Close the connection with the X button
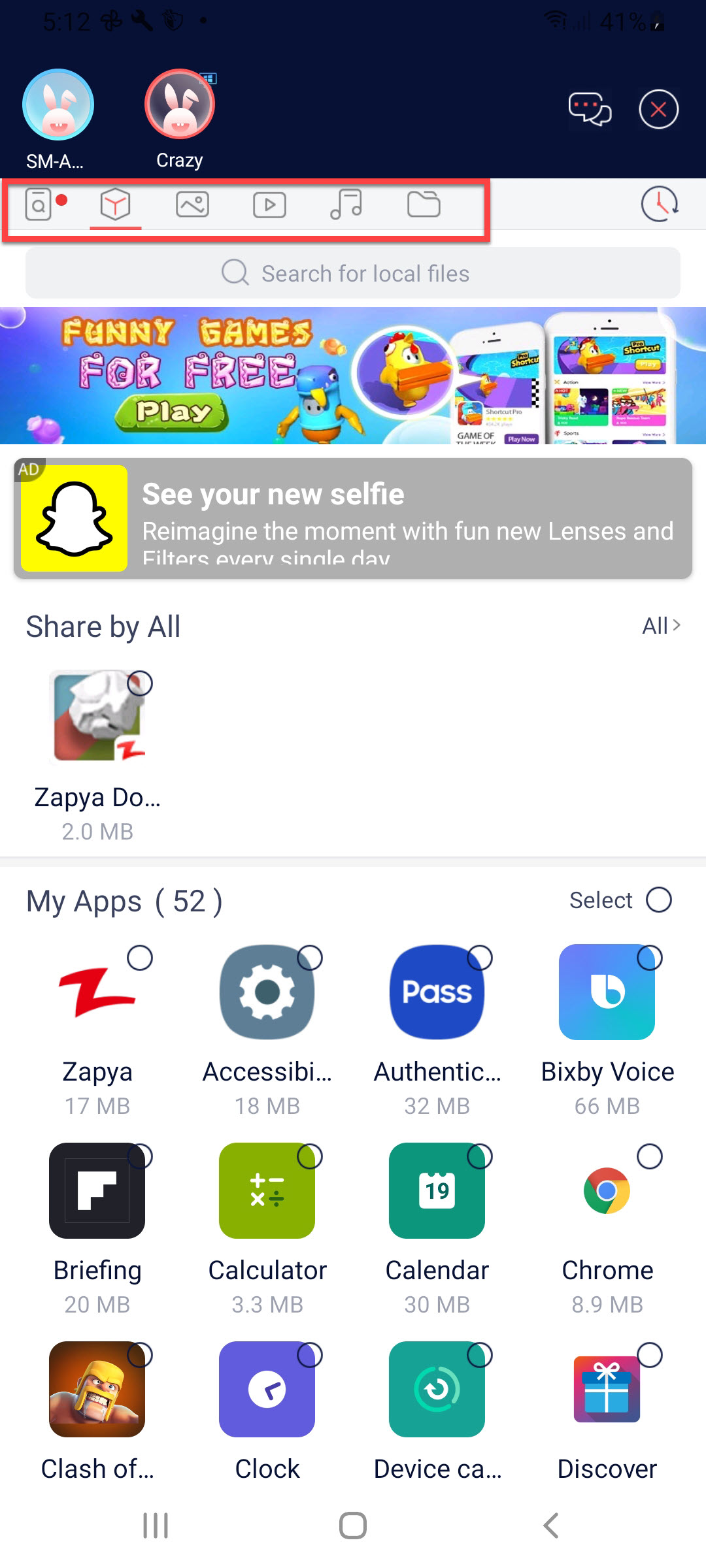The image size is (706, 1568). [658, 109]
